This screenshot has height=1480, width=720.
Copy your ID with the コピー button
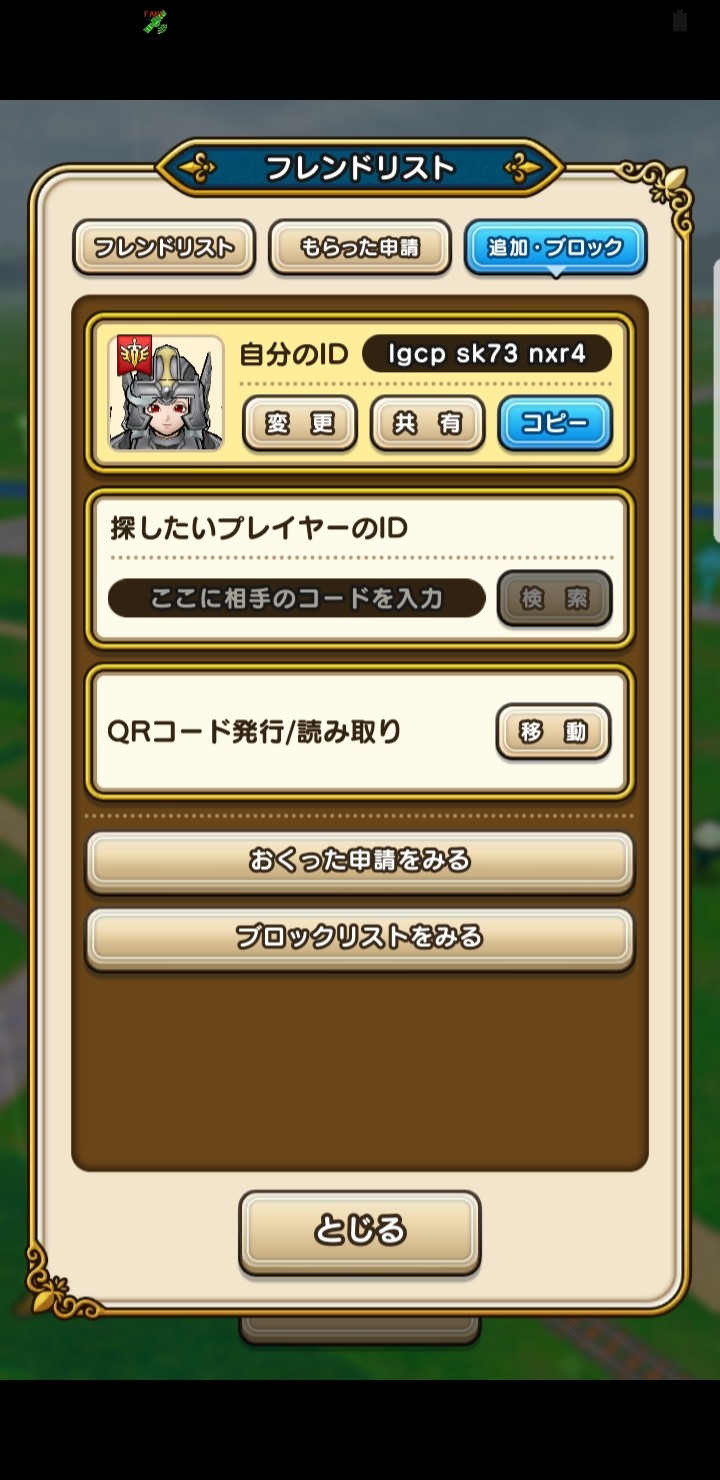pos(555,423)
